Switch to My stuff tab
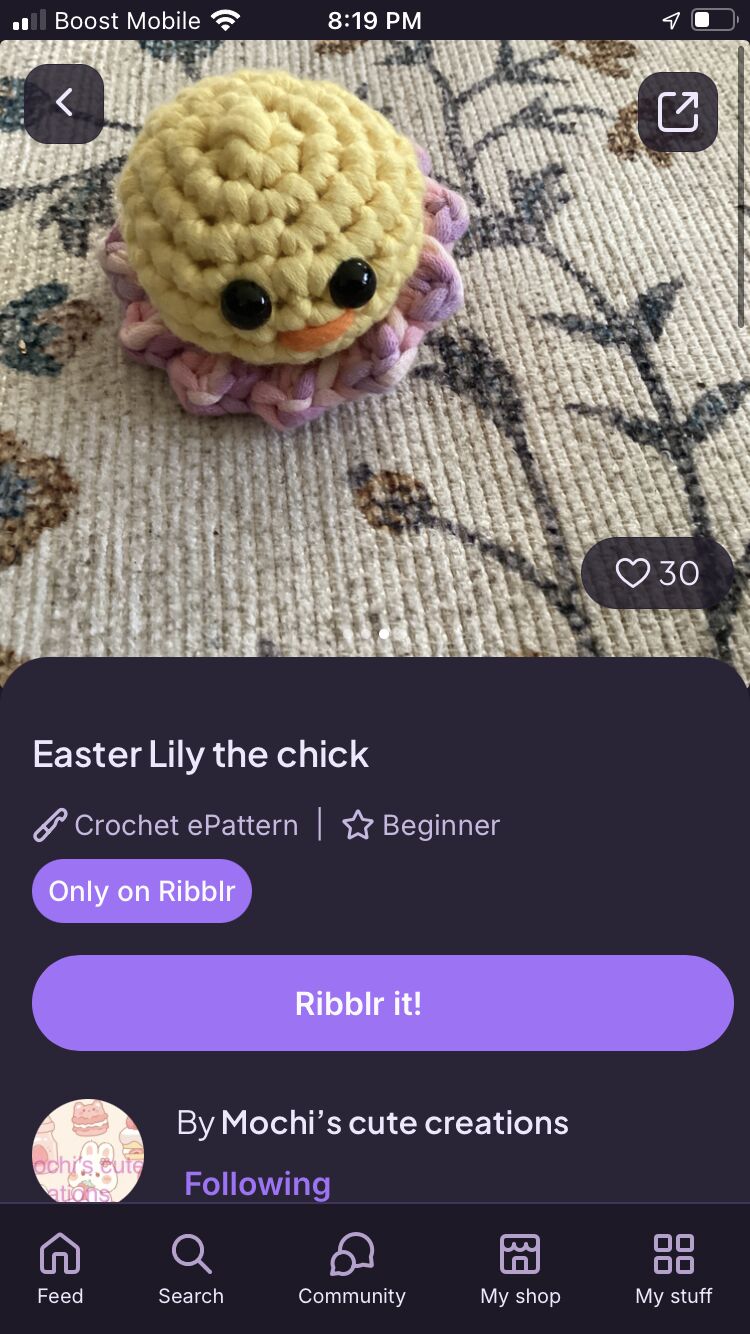Viewport: 750px width, 1334px height. (x=674, y=1269)
